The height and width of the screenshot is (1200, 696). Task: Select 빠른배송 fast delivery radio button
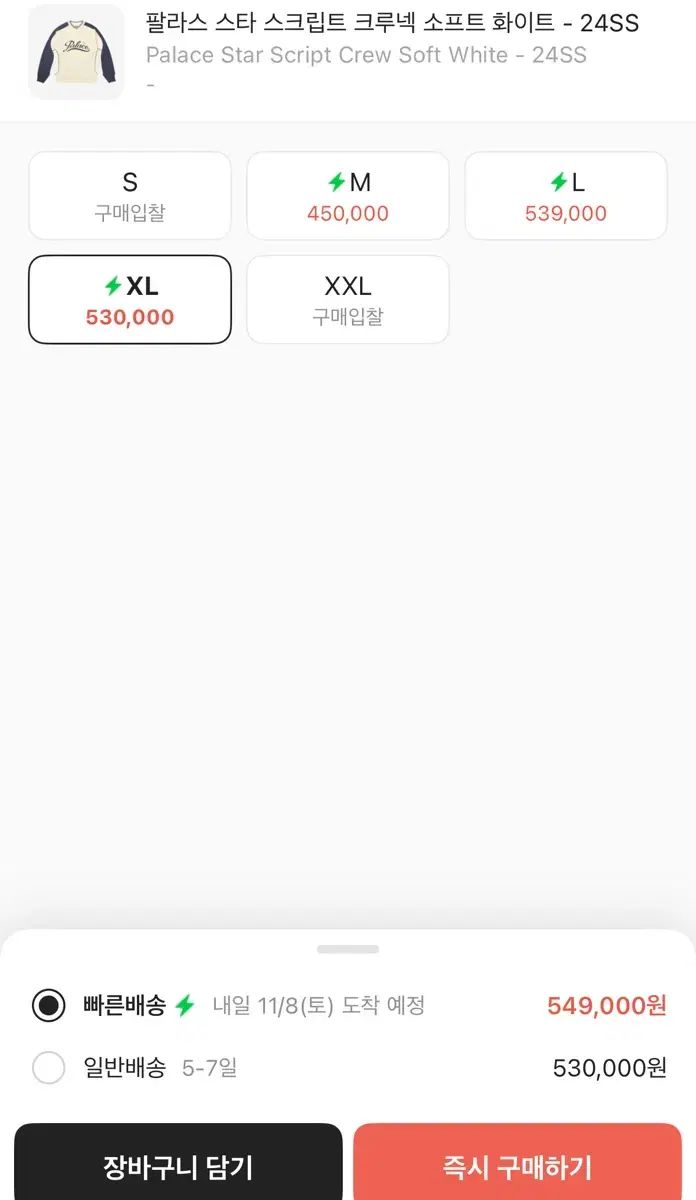coord(49,1005)
